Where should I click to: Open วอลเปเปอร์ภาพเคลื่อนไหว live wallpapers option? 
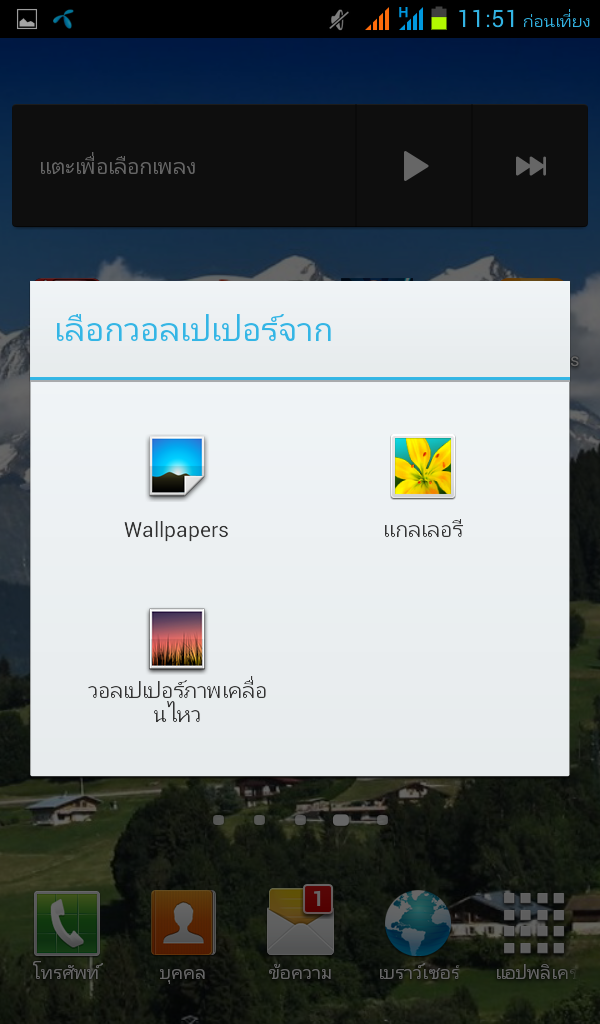[177, 666]
